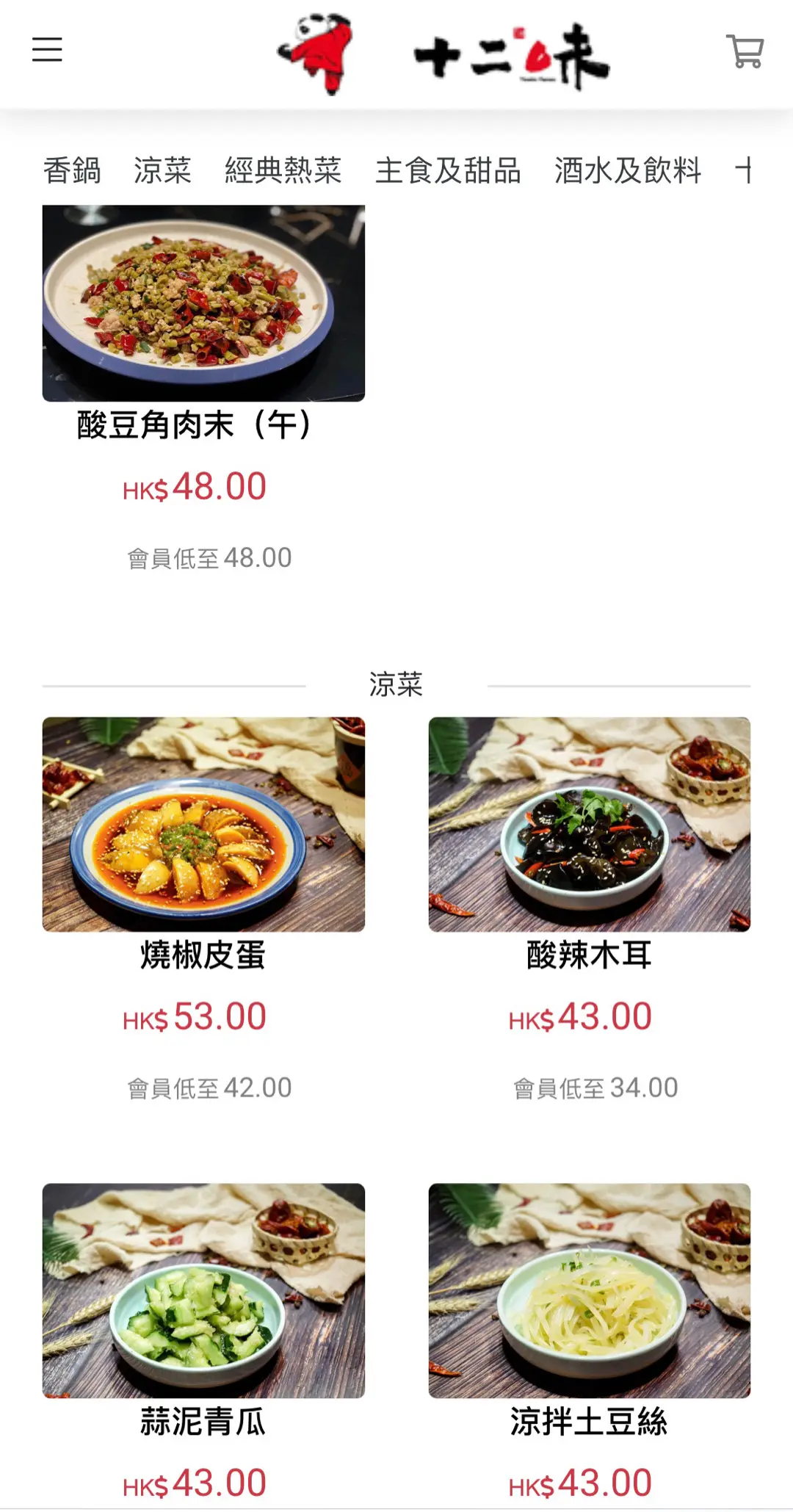Open the 酸豆角肉末（午）dish
Screen dimensions: 793x1512
(203, 303)
